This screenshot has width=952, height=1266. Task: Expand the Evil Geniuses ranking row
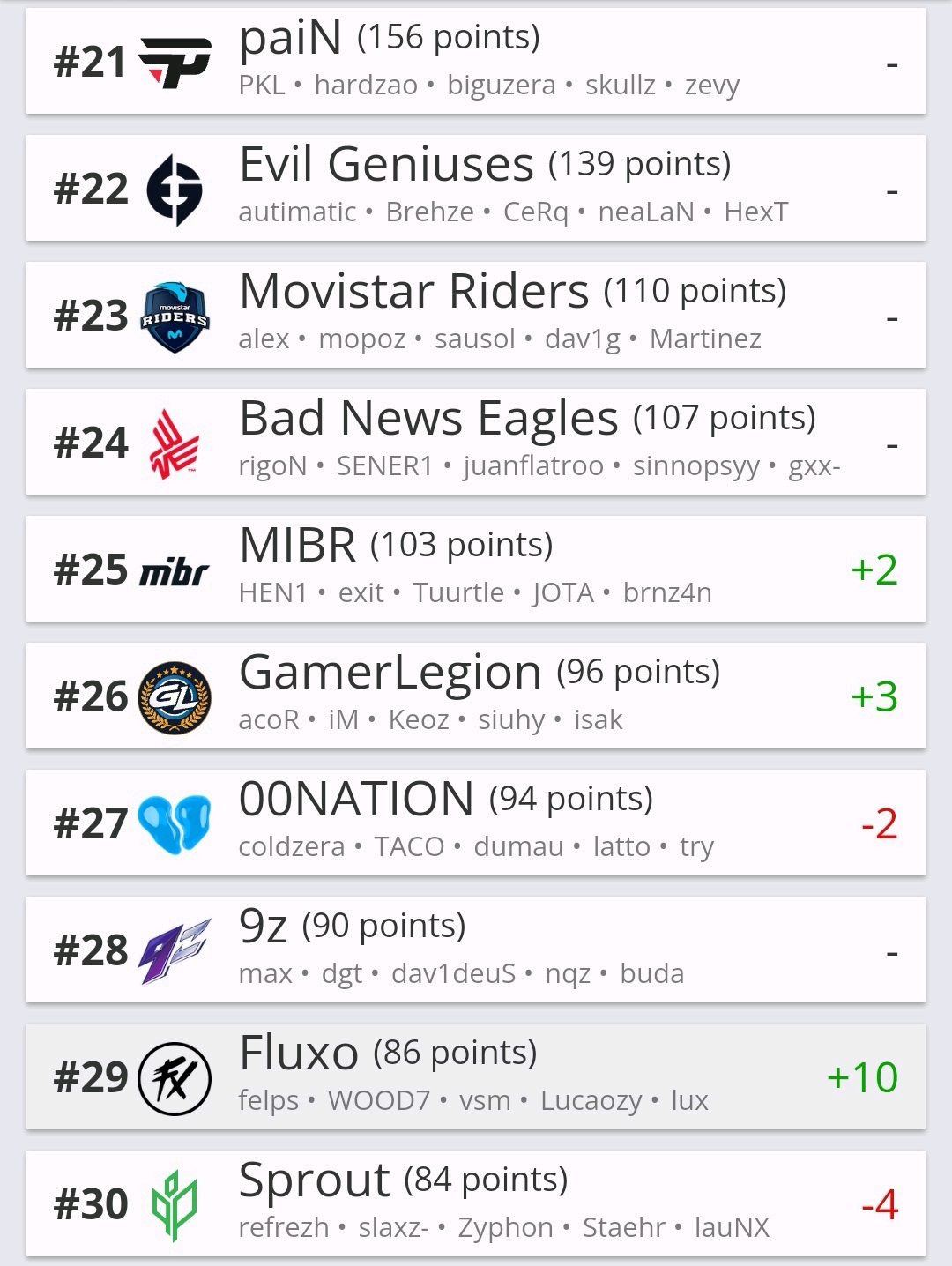click(476, 188)
